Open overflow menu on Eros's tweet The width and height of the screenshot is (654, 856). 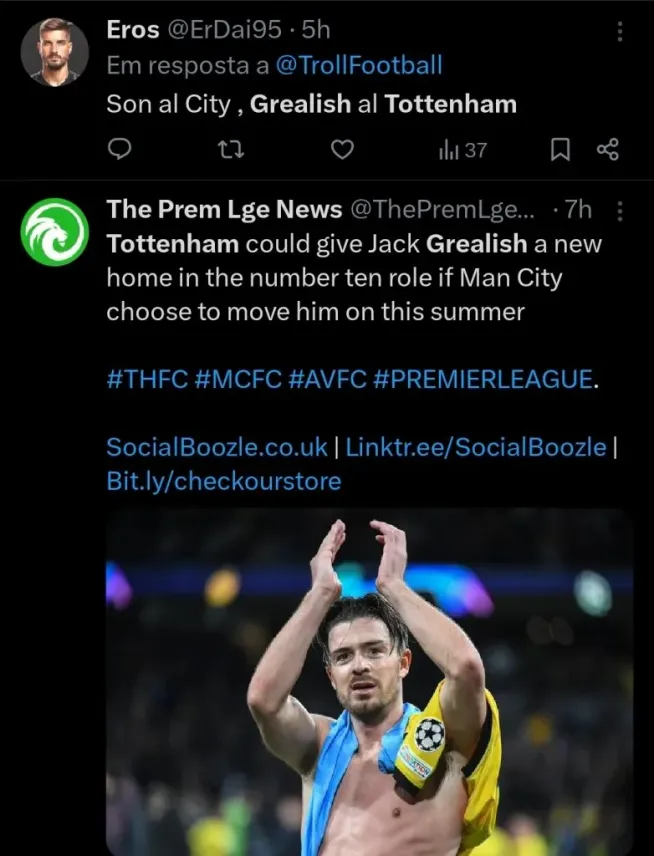coord(620,32)
